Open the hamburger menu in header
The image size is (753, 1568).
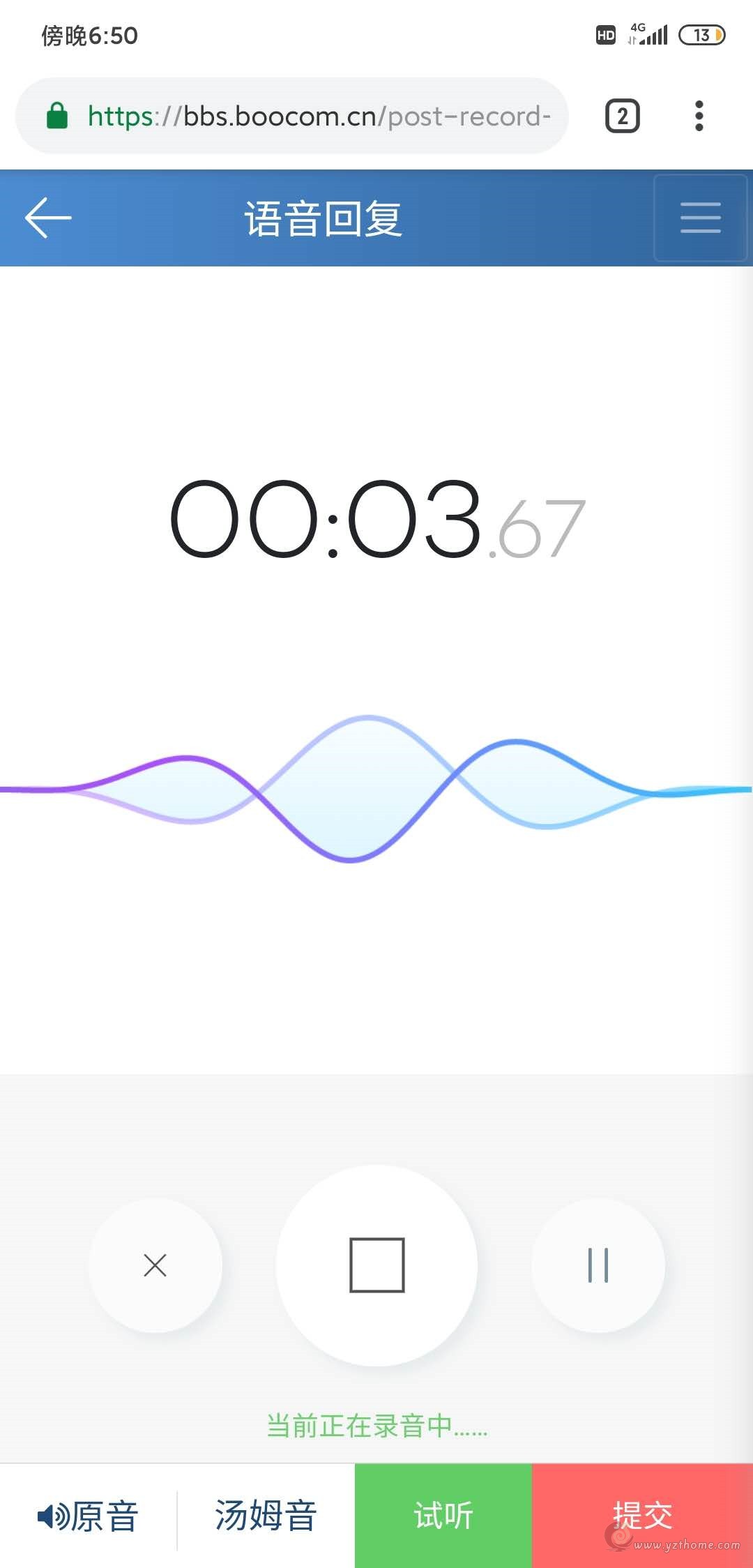(x=701, y=218)
